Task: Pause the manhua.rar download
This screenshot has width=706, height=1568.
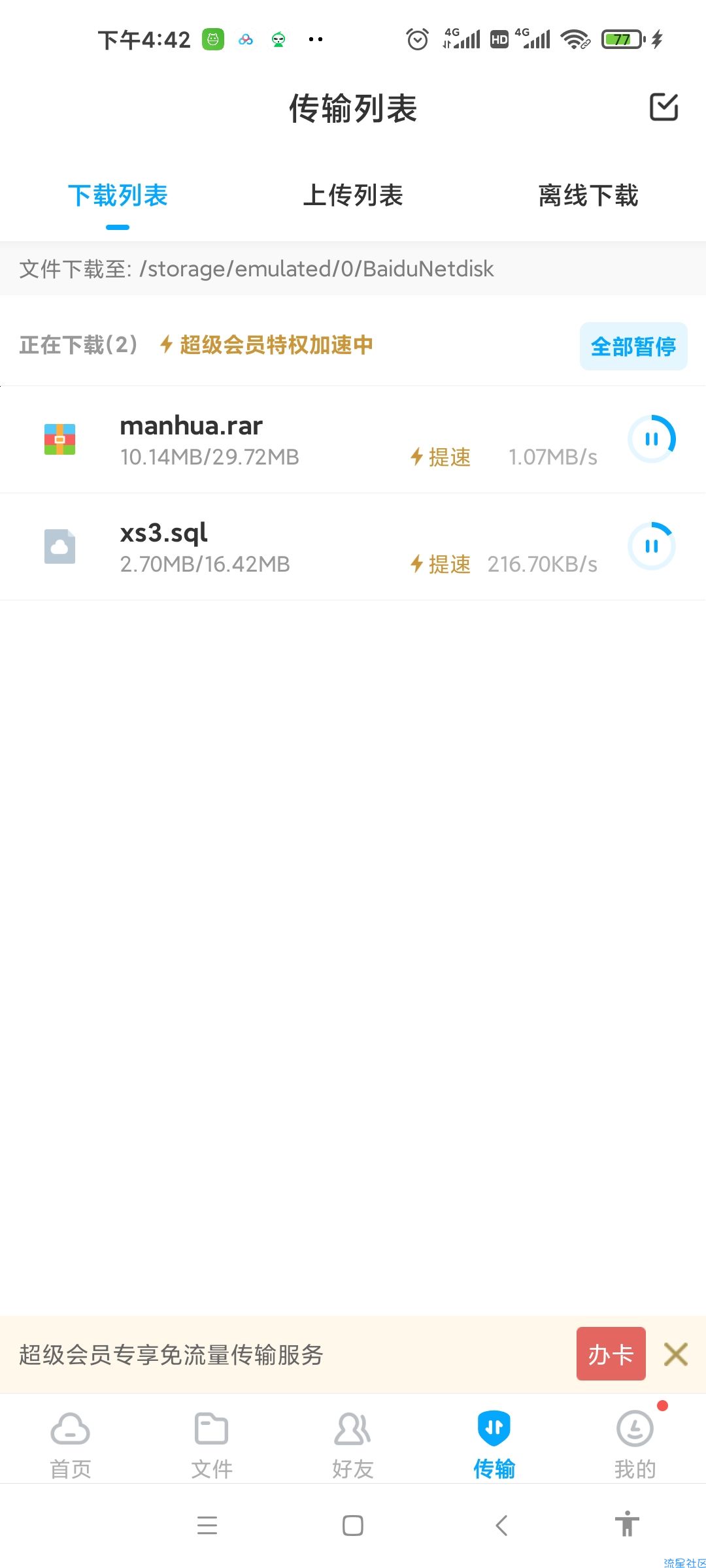Action: (652, 439)
